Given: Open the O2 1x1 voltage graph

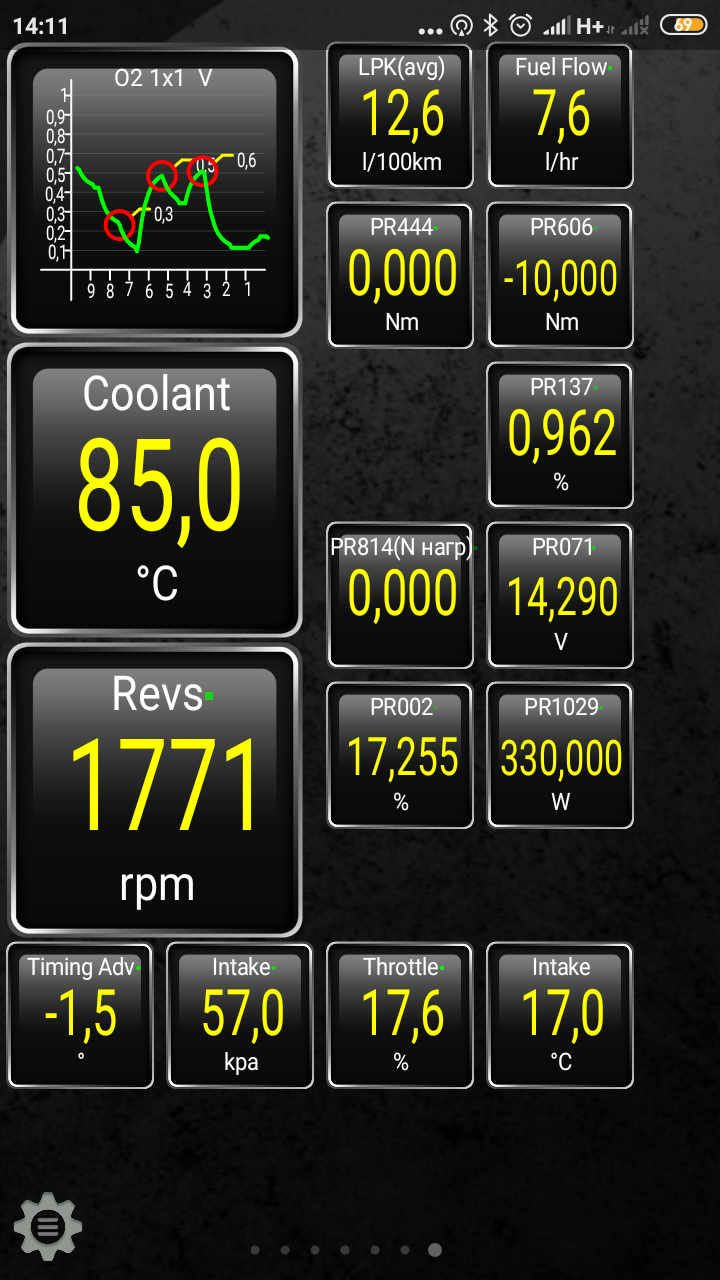Looking at the screenshot, I should coord(155,190).
